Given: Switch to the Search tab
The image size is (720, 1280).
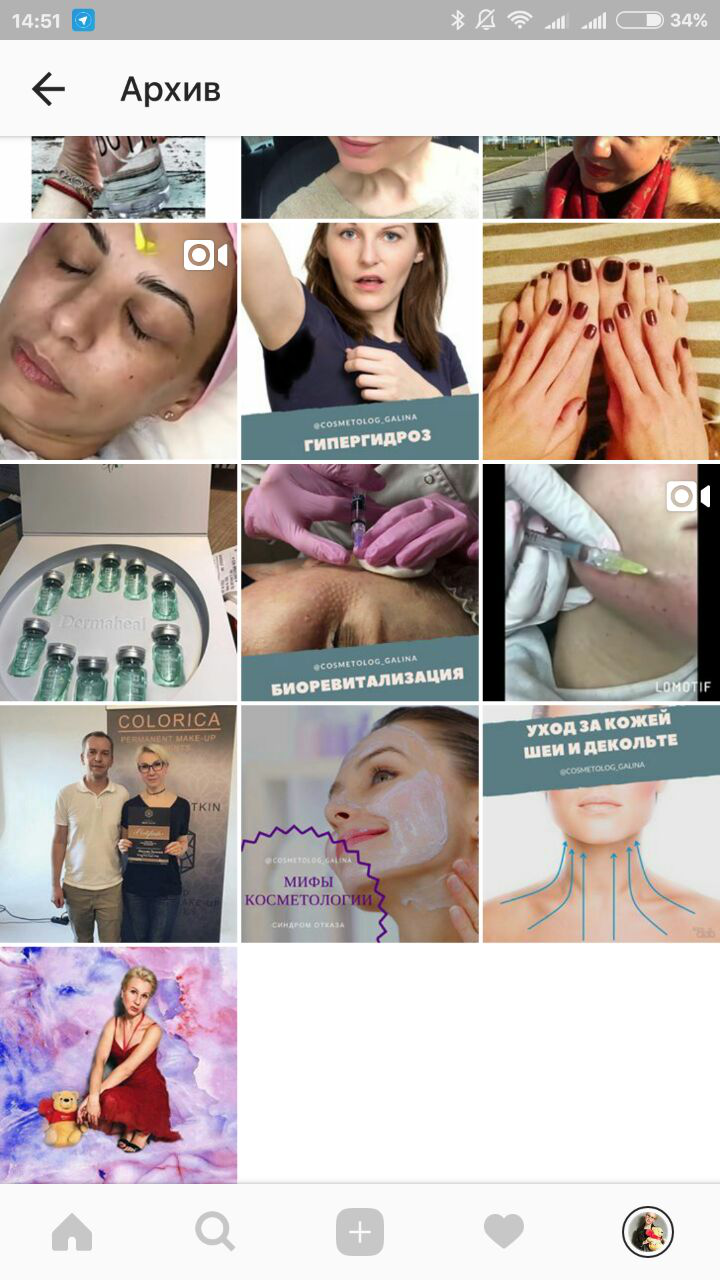Looking at the screenshot, I should [215, 1232].
